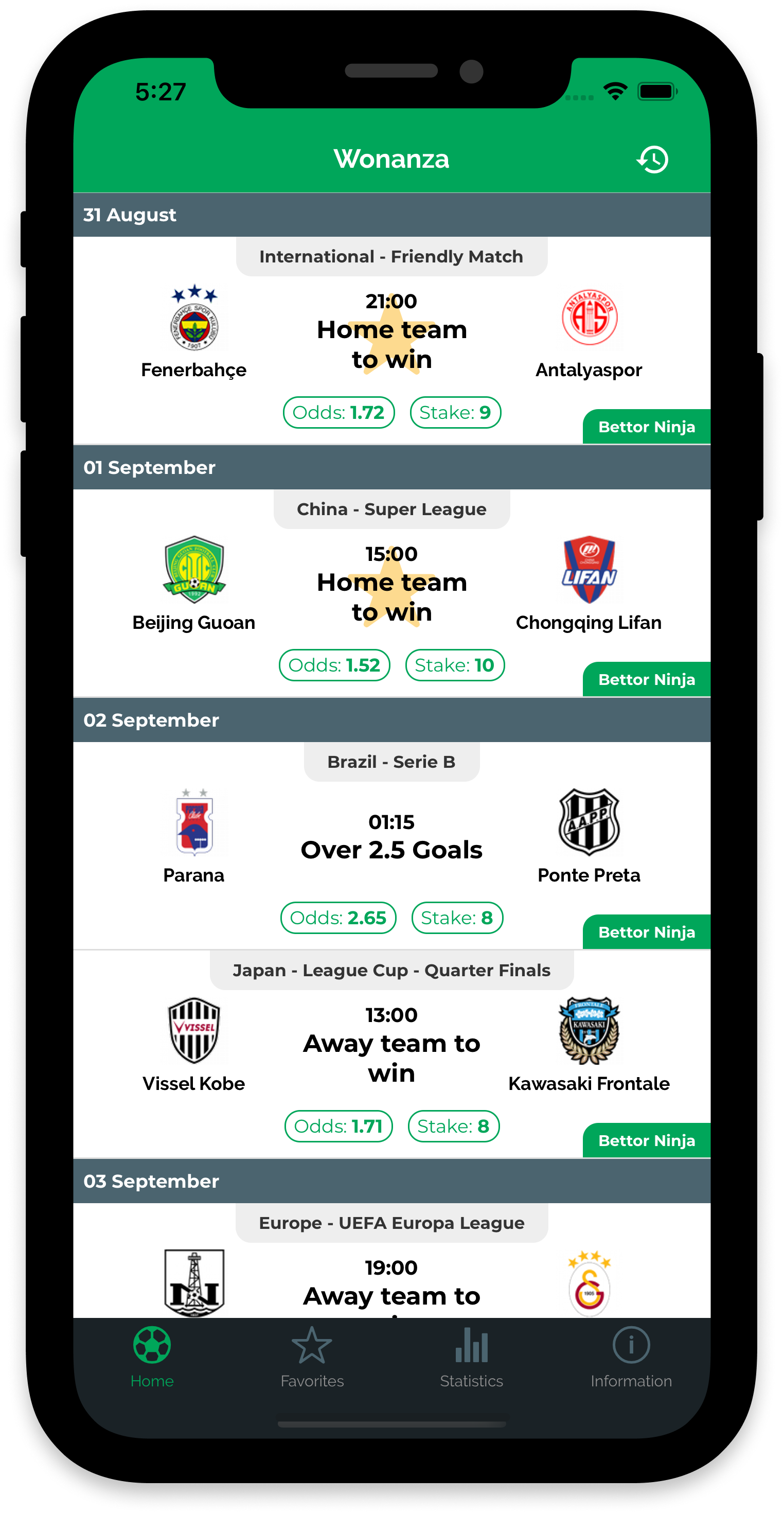Tap Bettor Ninja on the Parana match
Image resolution: width=784 pixels, height=1514 pixels.
pos(647,932)
